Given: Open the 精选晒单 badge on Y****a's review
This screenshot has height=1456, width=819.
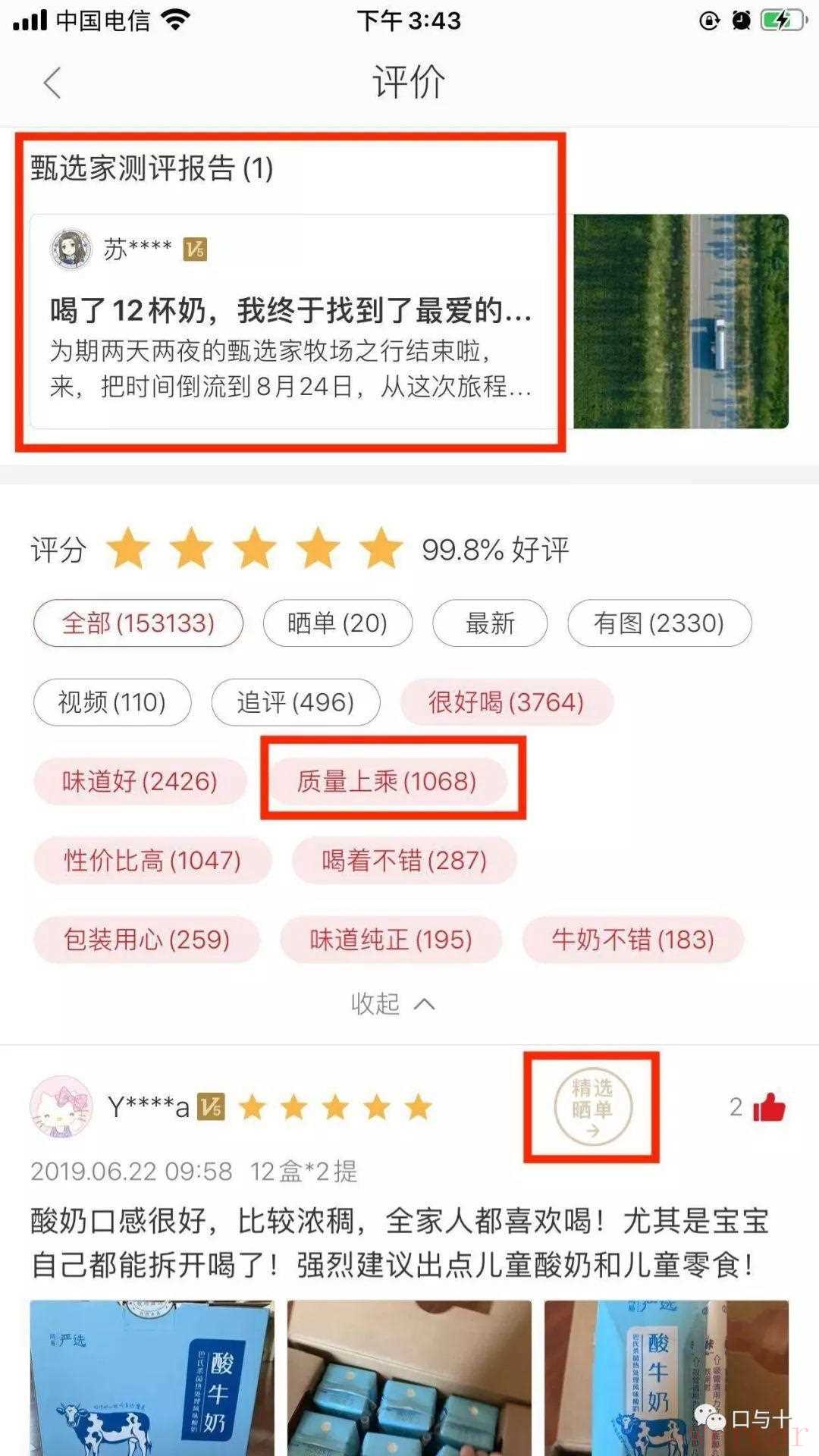Looking at the screenshot, I should click(592, 1109).
